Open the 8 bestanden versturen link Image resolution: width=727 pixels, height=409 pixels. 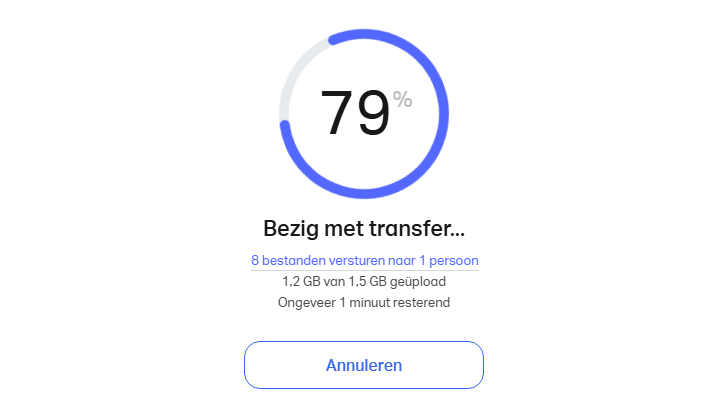[x=363, y=260]
